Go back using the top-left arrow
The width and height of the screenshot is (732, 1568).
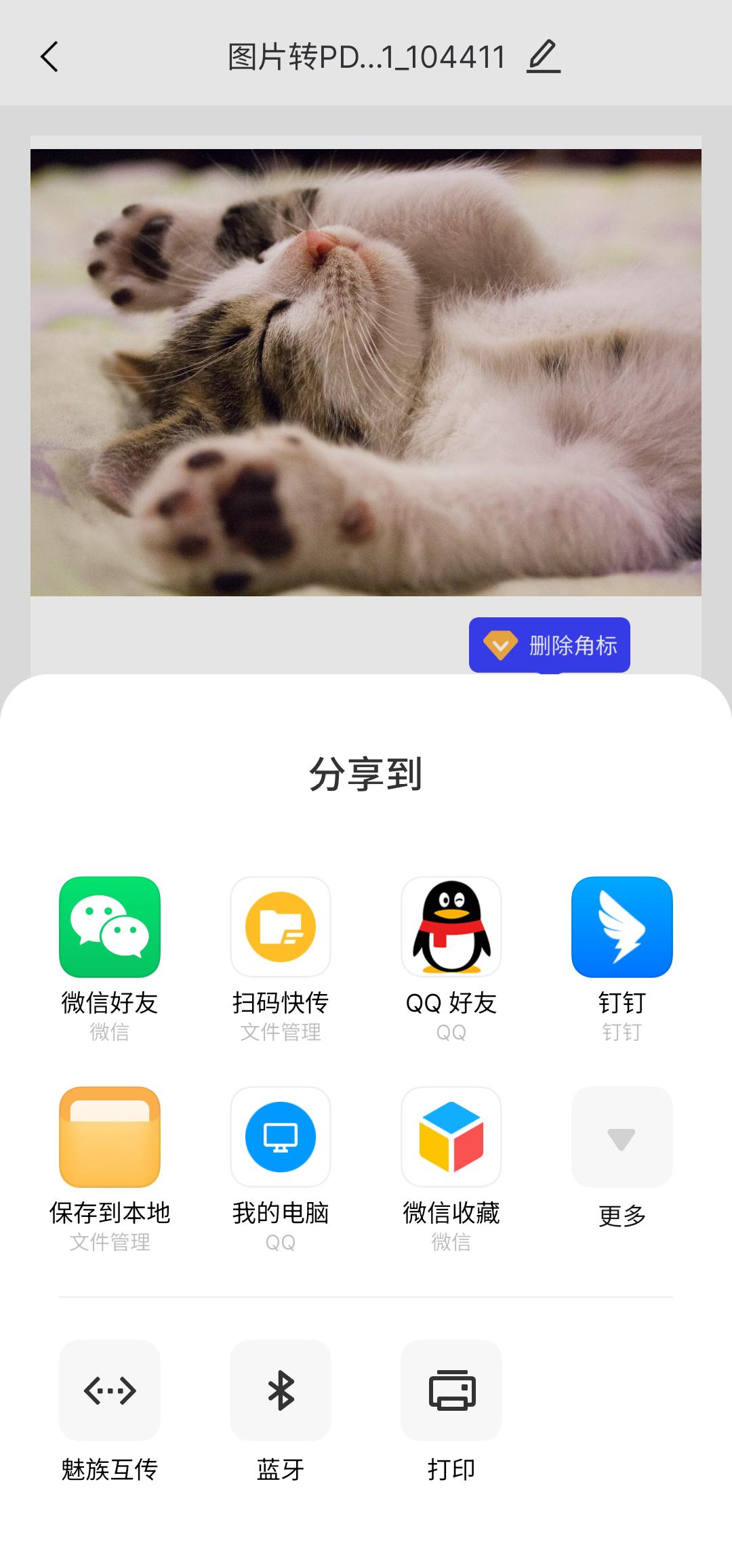(x=49, y=57)
